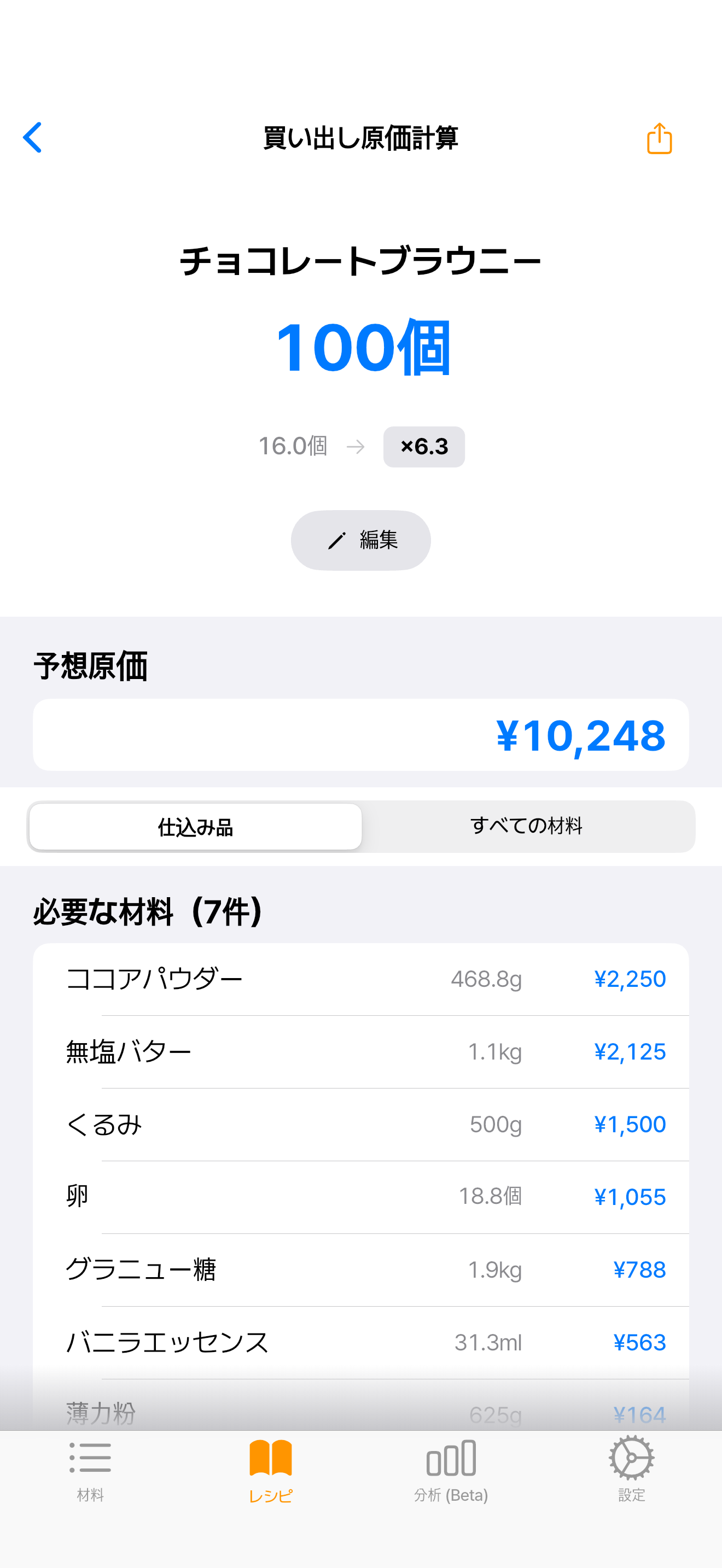Expand the 卵 ingredient entry

click(x=361, y=1196)
